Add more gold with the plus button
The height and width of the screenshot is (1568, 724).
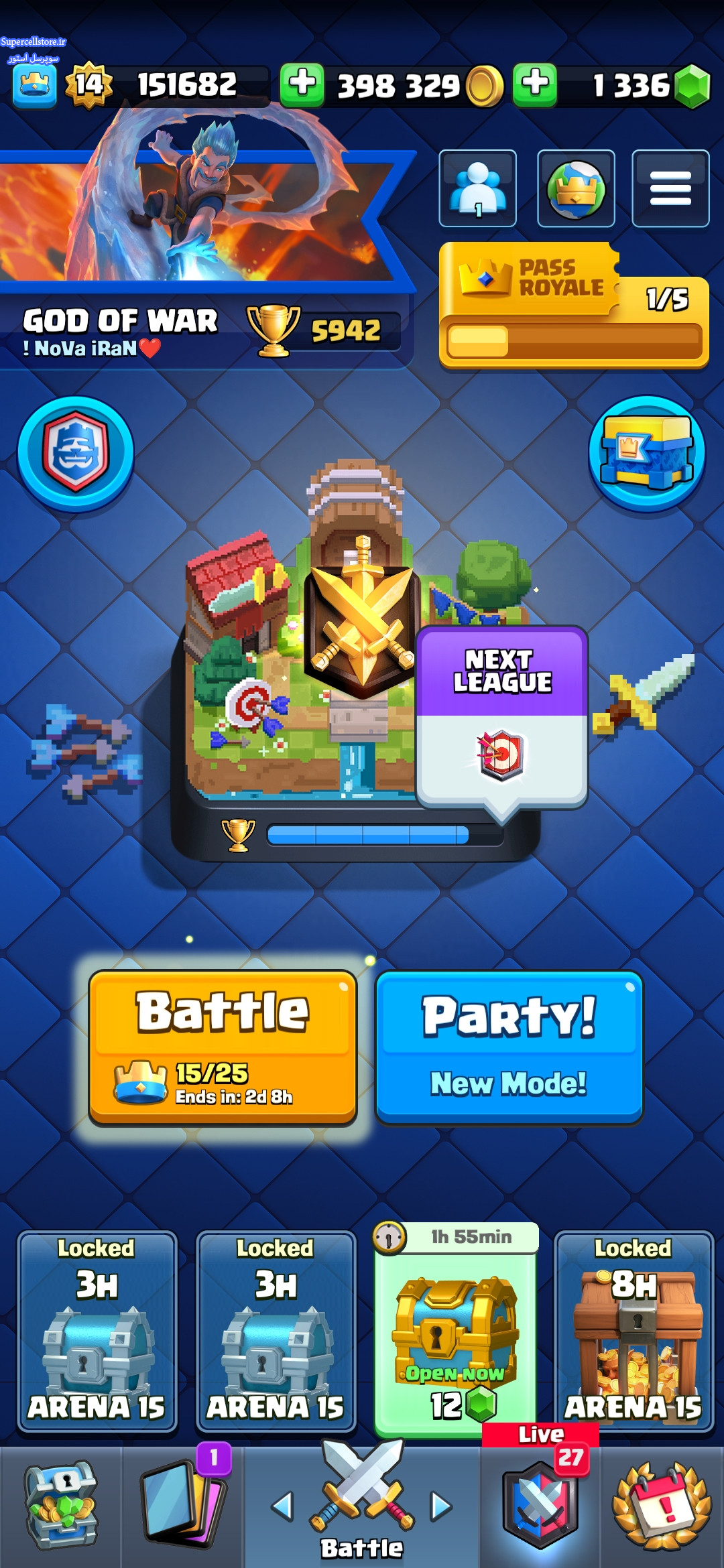302,85
